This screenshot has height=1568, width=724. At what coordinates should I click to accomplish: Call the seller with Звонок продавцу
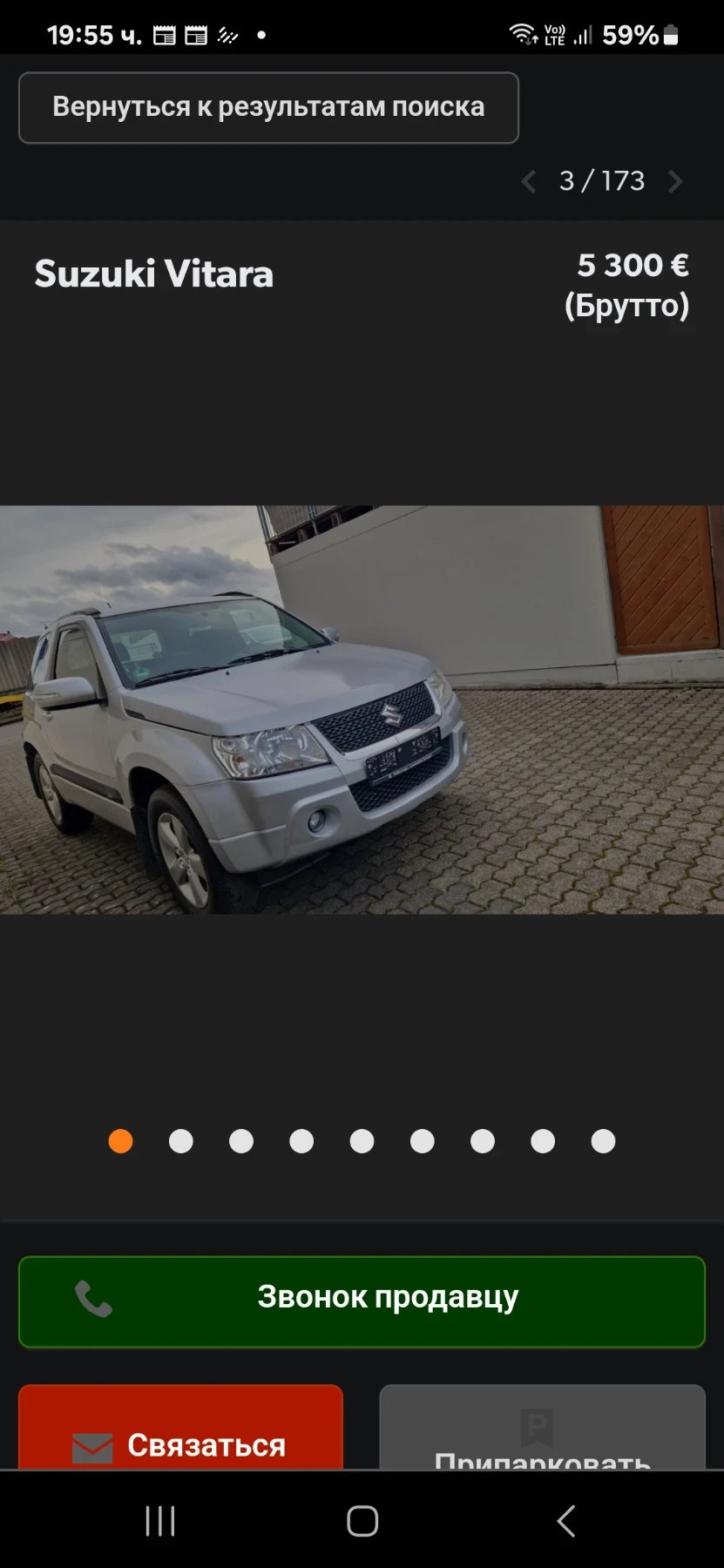pos(362,1301)
